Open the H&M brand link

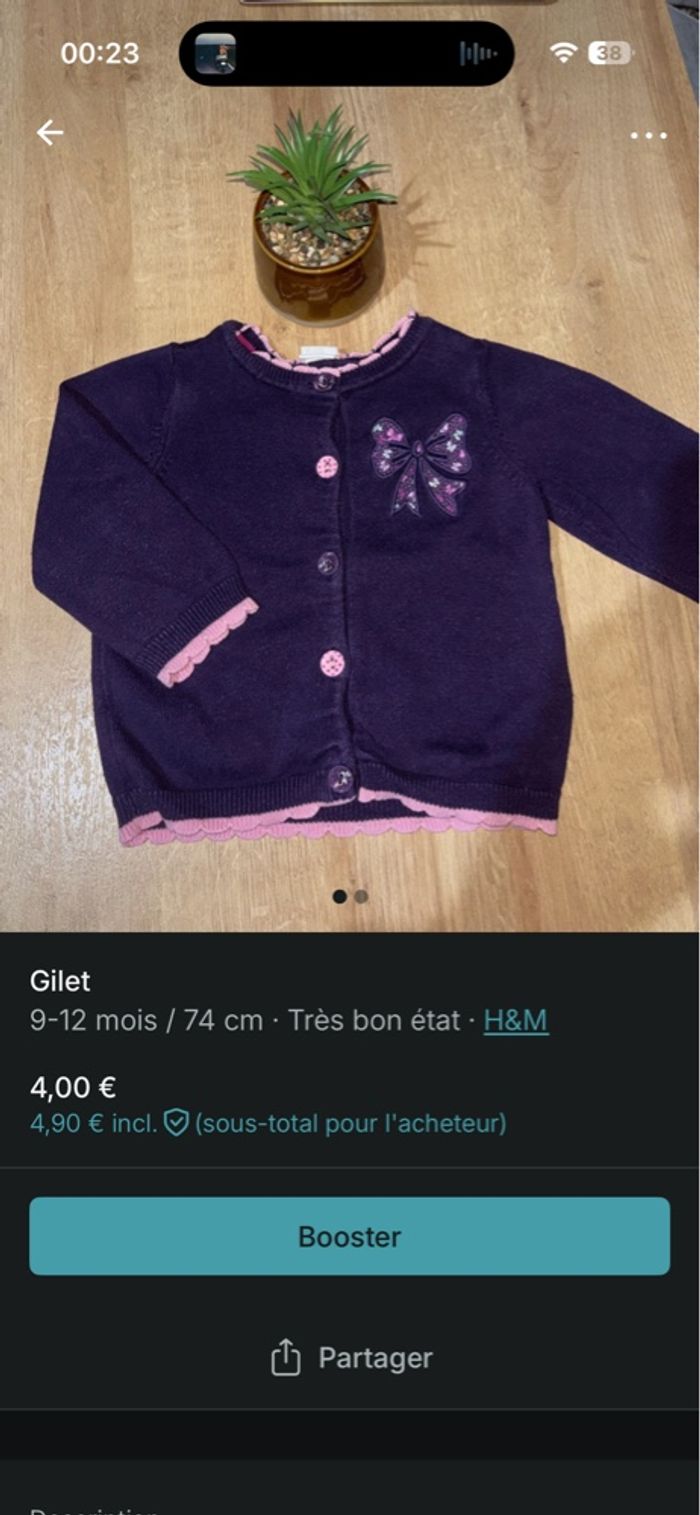click(516, 1021)
